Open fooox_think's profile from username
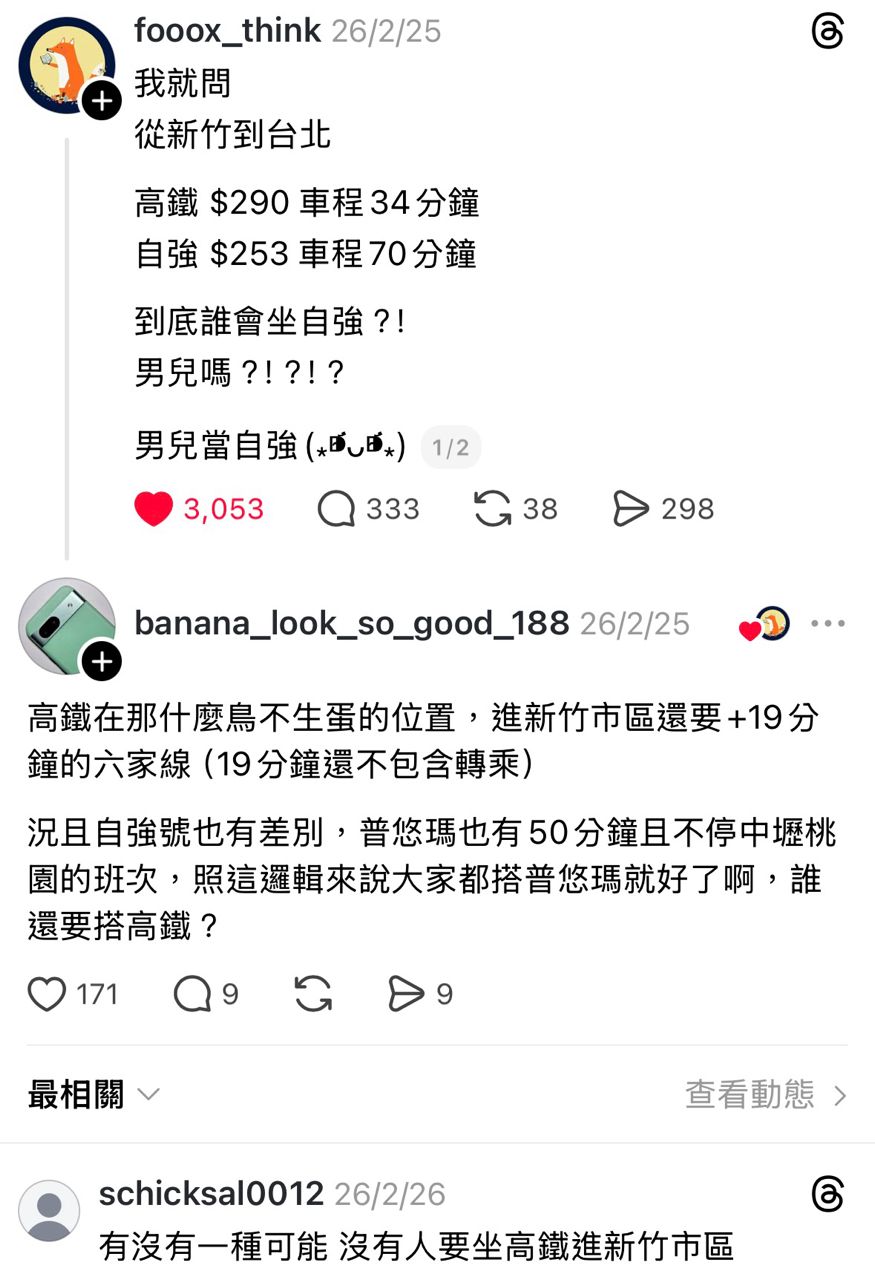This screenshot has height=1280, width=875. pos(228,31)
